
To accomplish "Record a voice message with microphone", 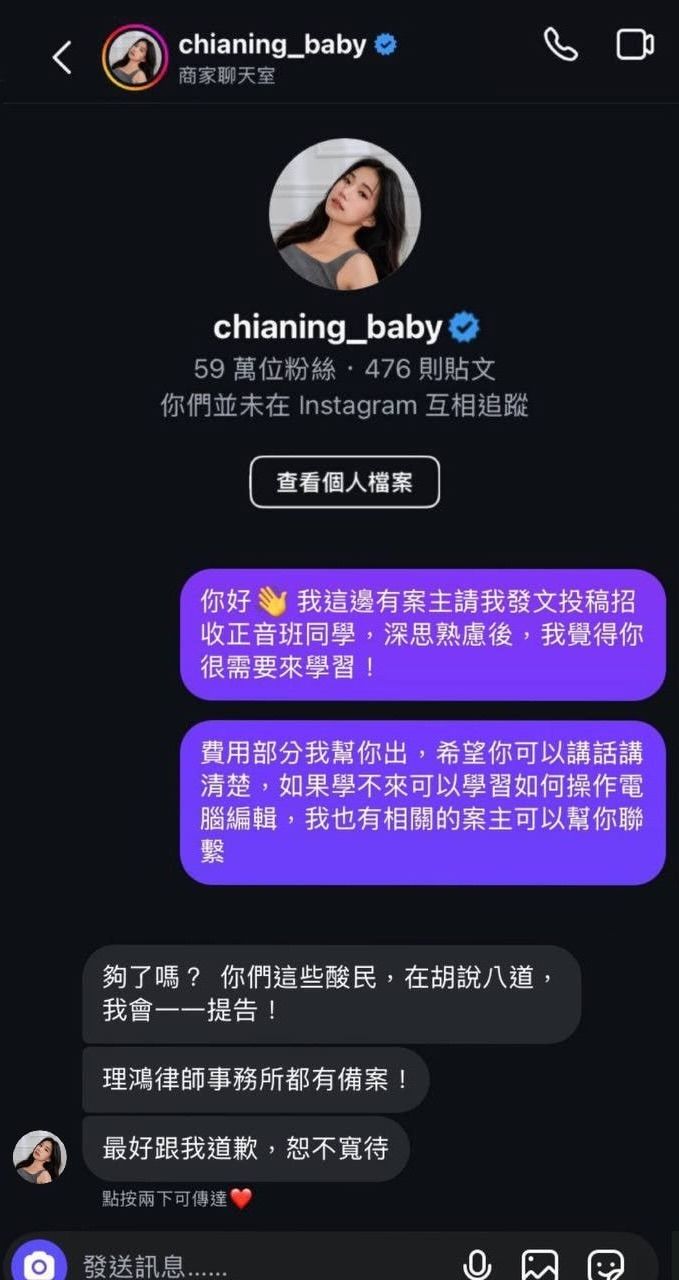I will pyautogui.click(x=477, y=1264).
